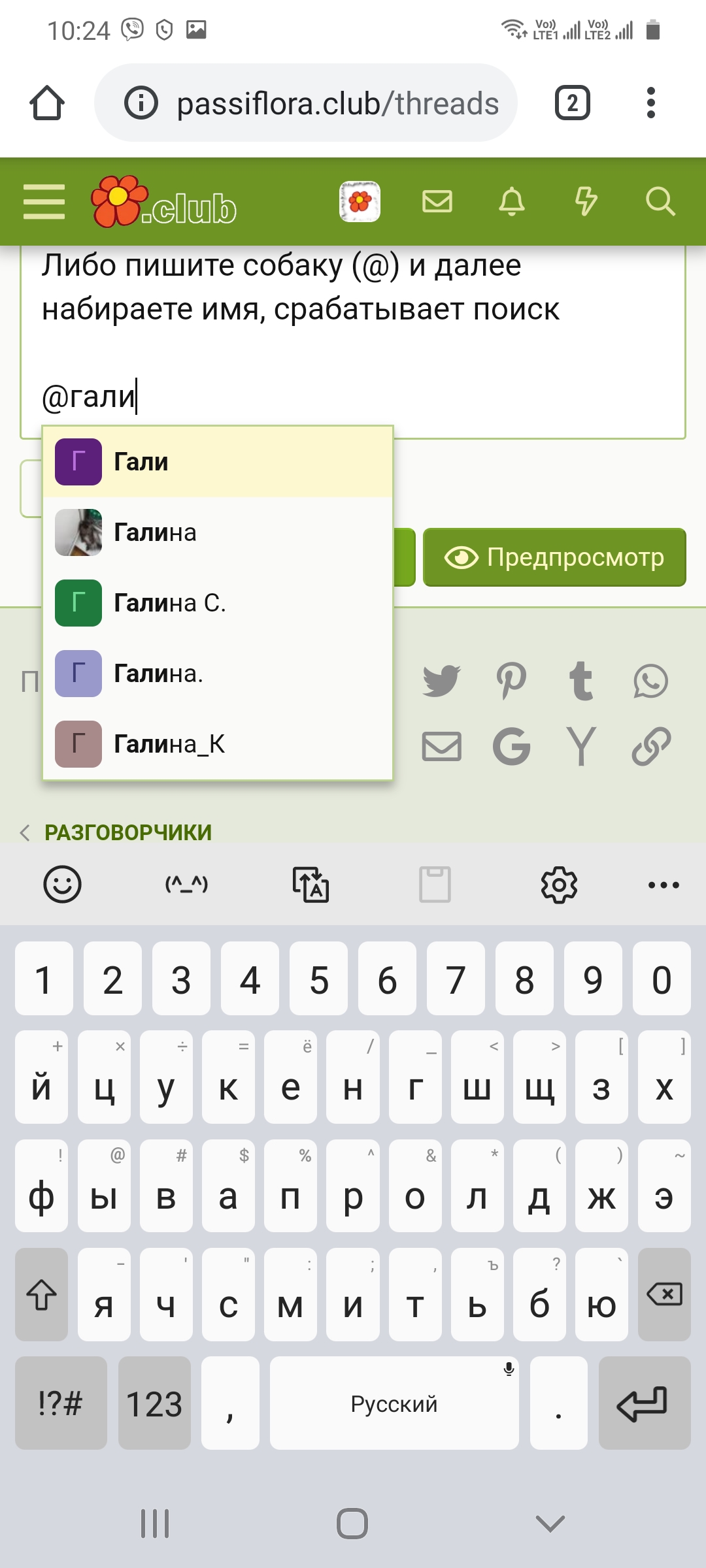Share thread on Twitter

(x=442, y=681)
